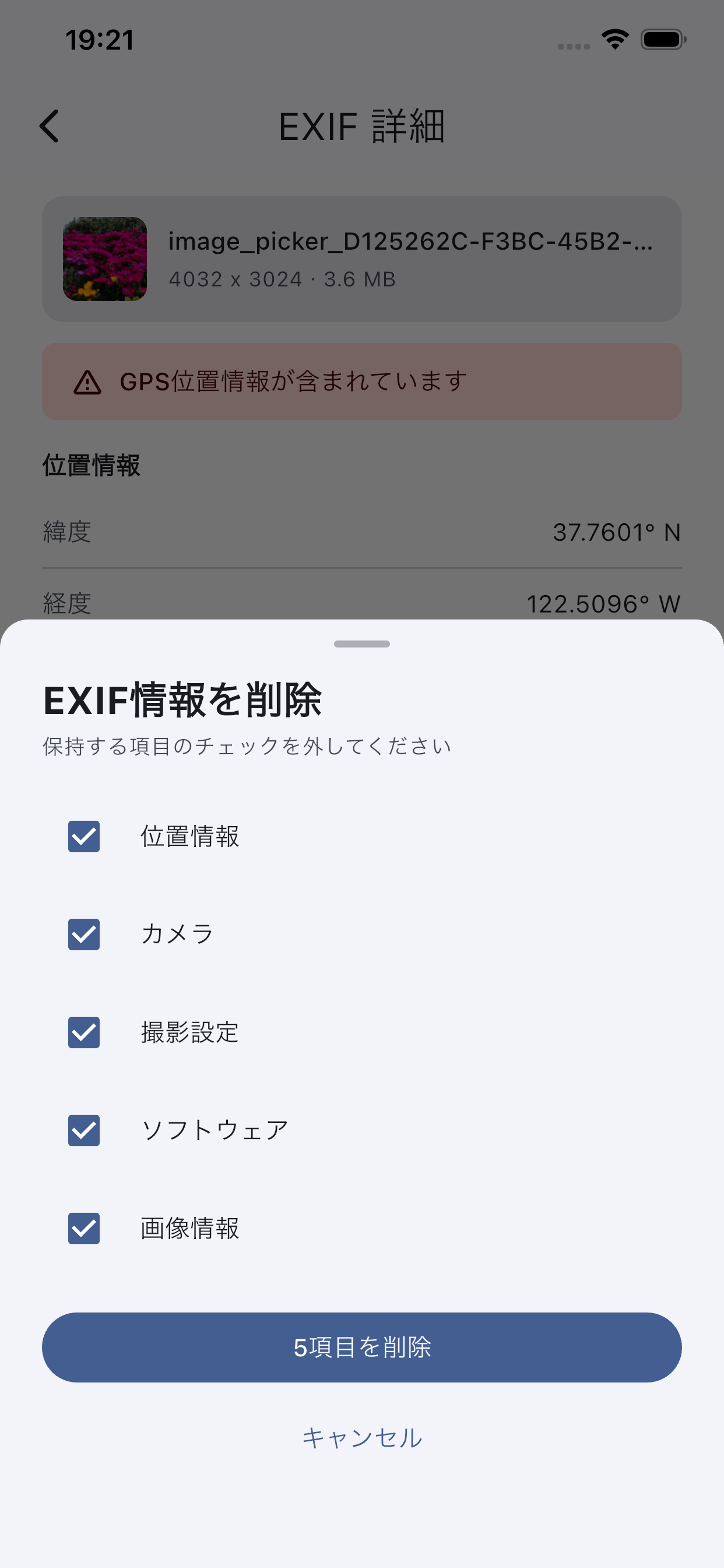This screenshot has height=1568, width=724.
Task: Tap the checkmark inside カメラ checkbox
Action: point(84,935)
